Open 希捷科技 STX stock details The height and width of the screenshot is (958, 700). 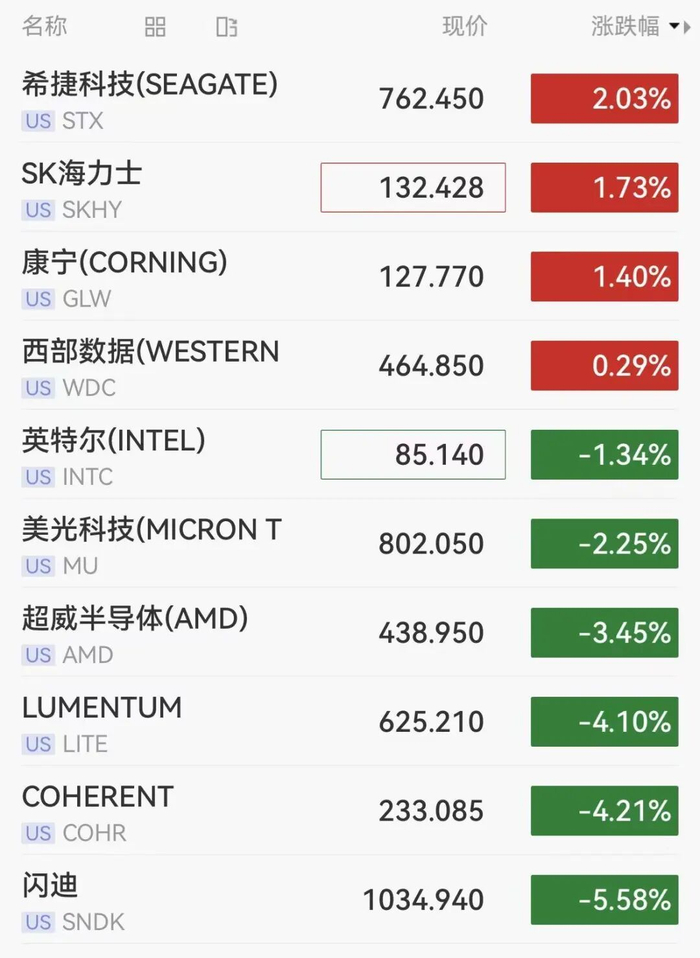pos(350,98)
